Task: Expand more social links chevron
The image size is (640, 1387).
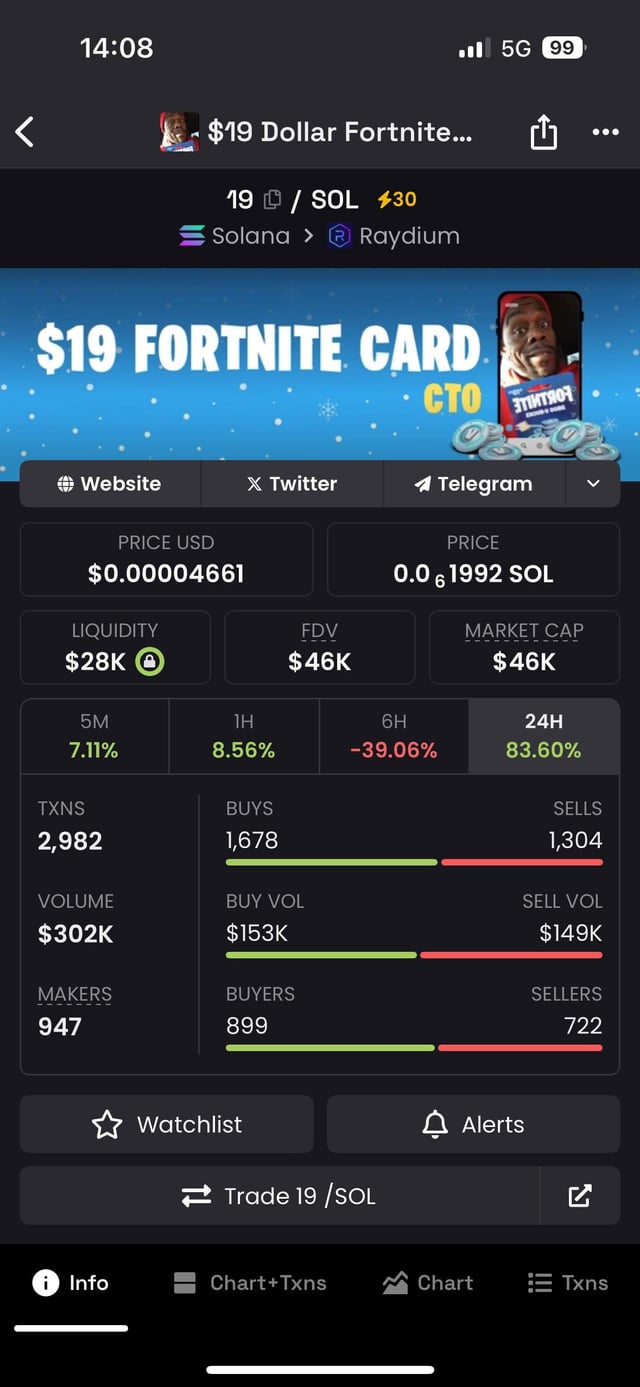Action: (593, 484)
